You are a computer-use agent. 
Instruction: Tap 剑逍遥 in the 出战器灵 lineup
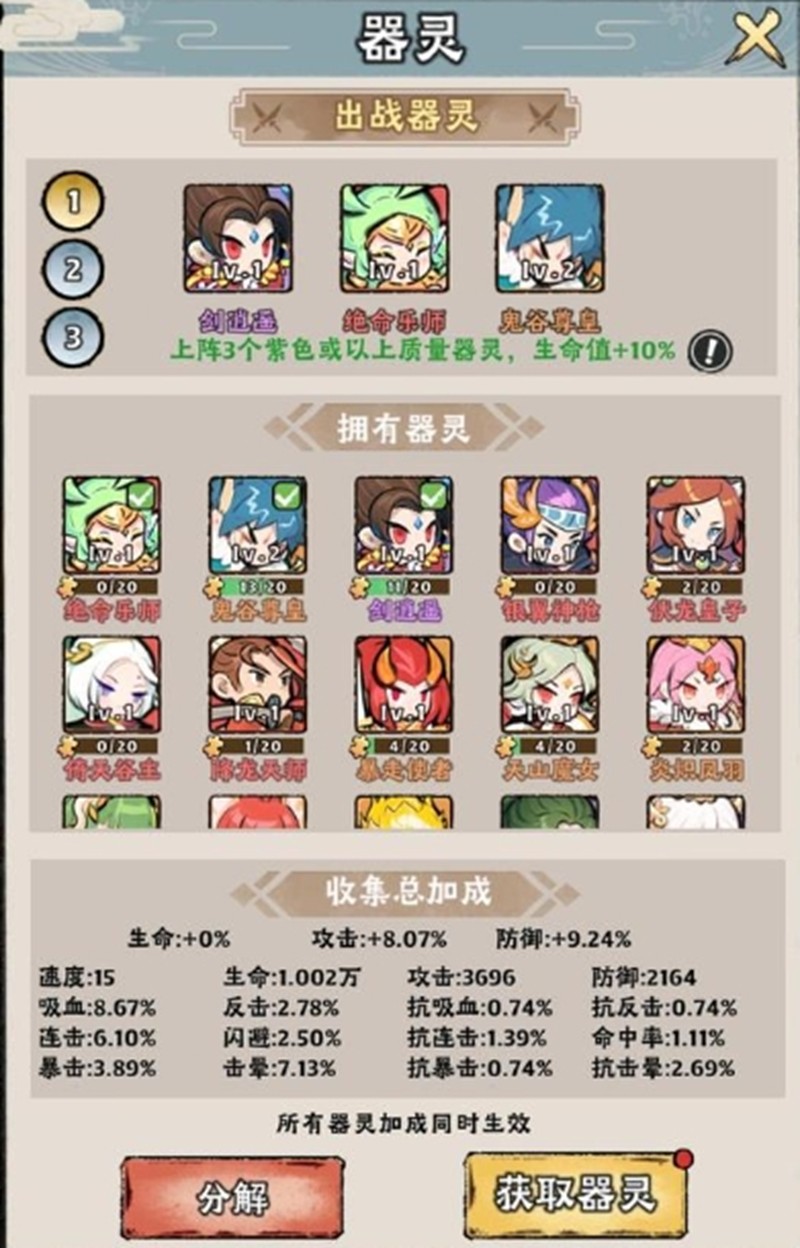[x=238, y=238]
